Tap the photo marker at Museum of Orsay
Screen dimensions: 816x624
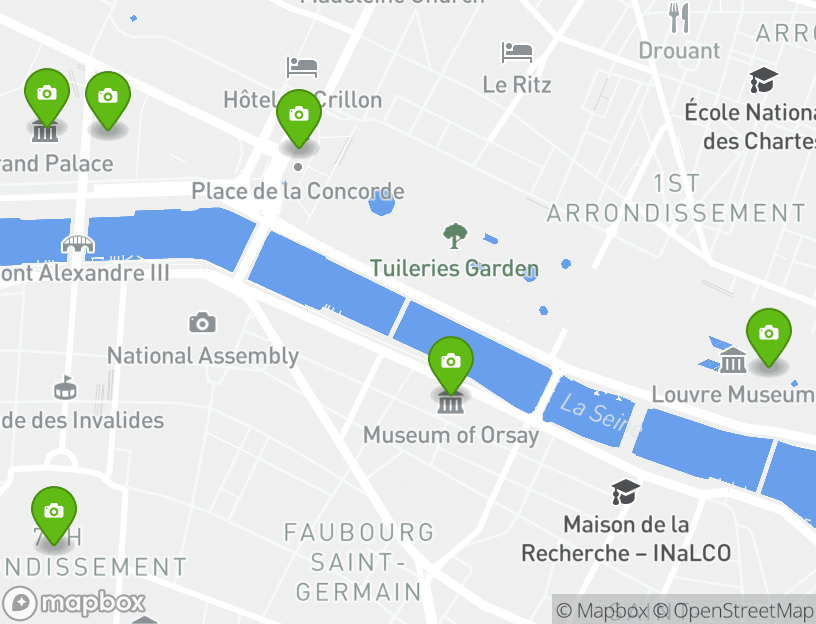[450, 362]
